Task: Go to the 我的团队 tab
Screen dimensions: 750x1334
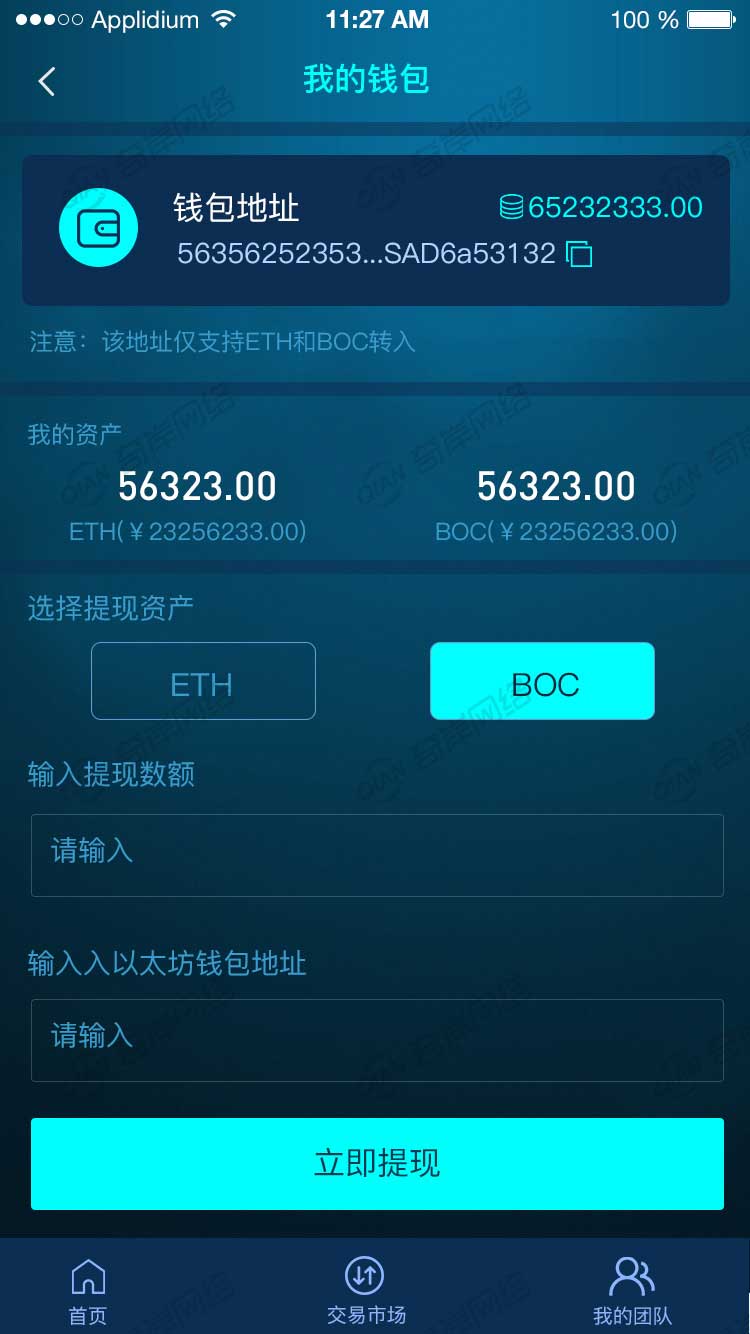Action: coord(632,1290)
